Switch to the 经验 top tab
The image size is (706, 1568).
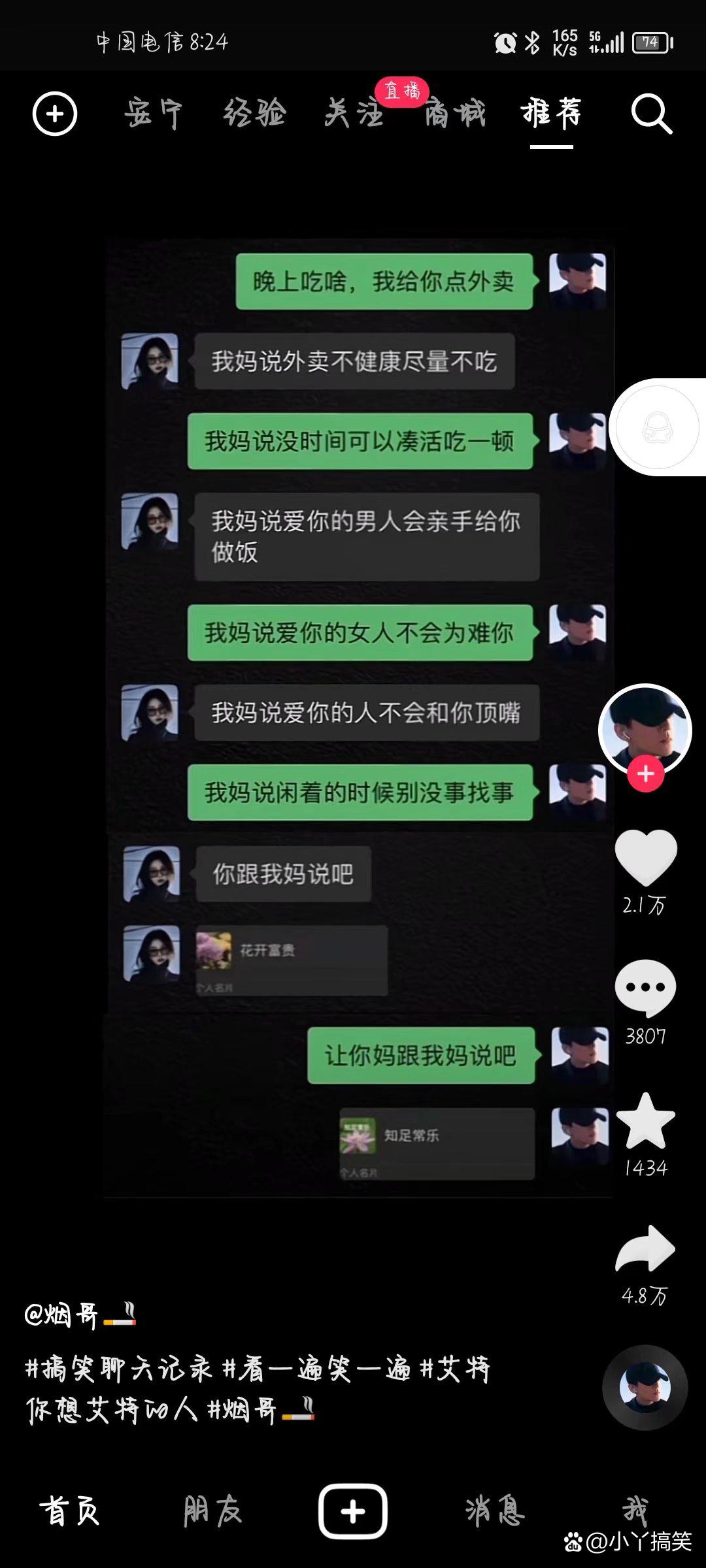coord(254,114)
